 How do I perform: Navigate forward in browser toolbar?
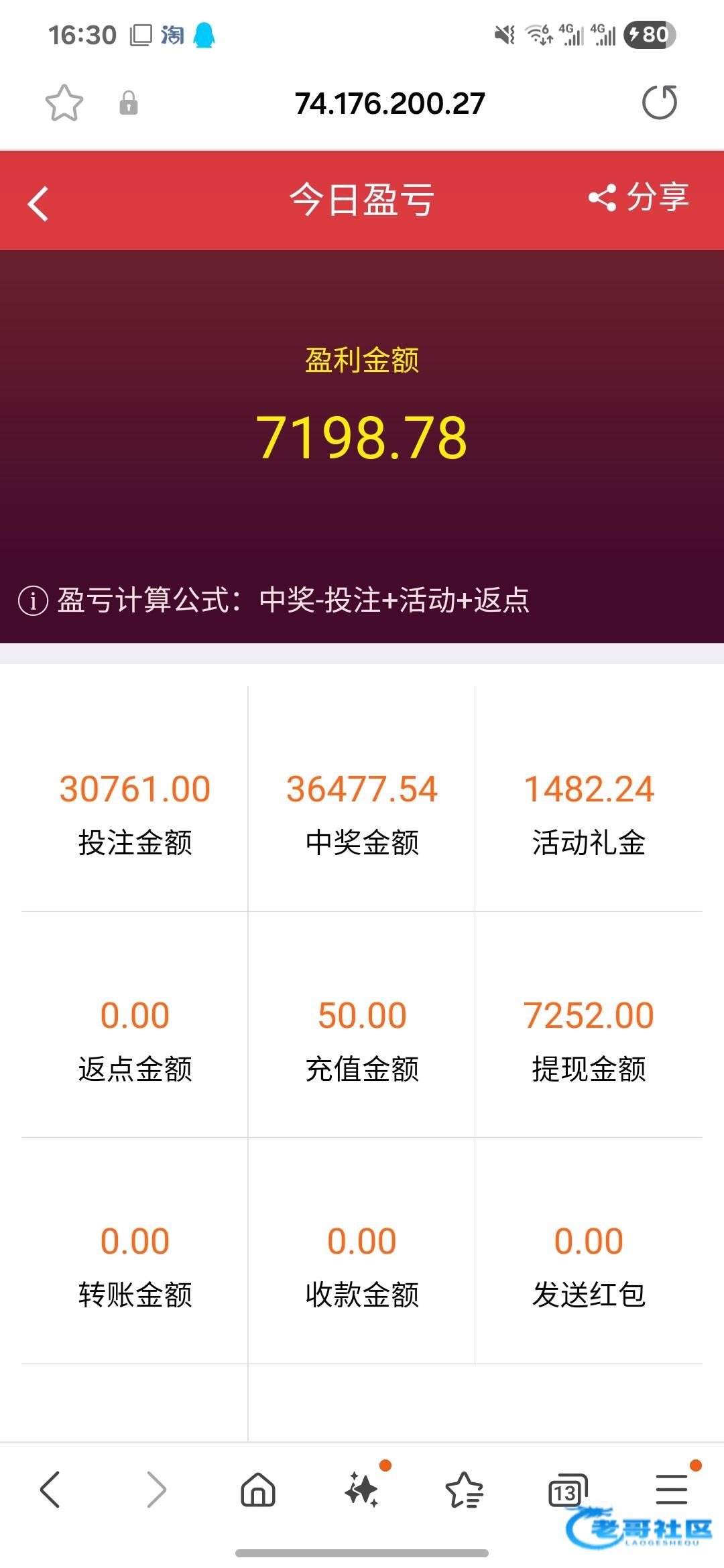click(x=156, y=1490)
